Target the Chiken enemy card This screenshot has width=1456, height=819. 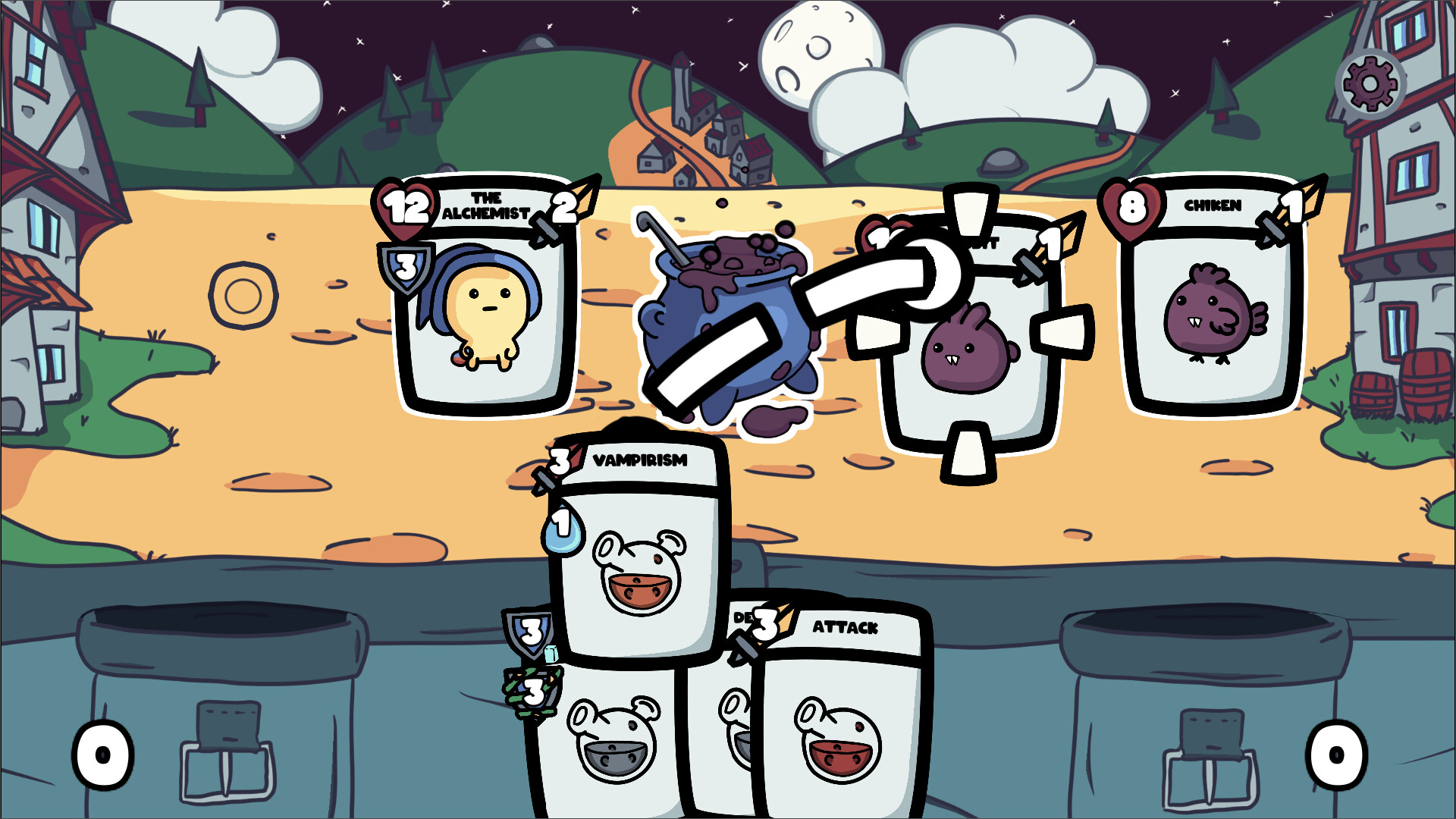pos(1213,303)
